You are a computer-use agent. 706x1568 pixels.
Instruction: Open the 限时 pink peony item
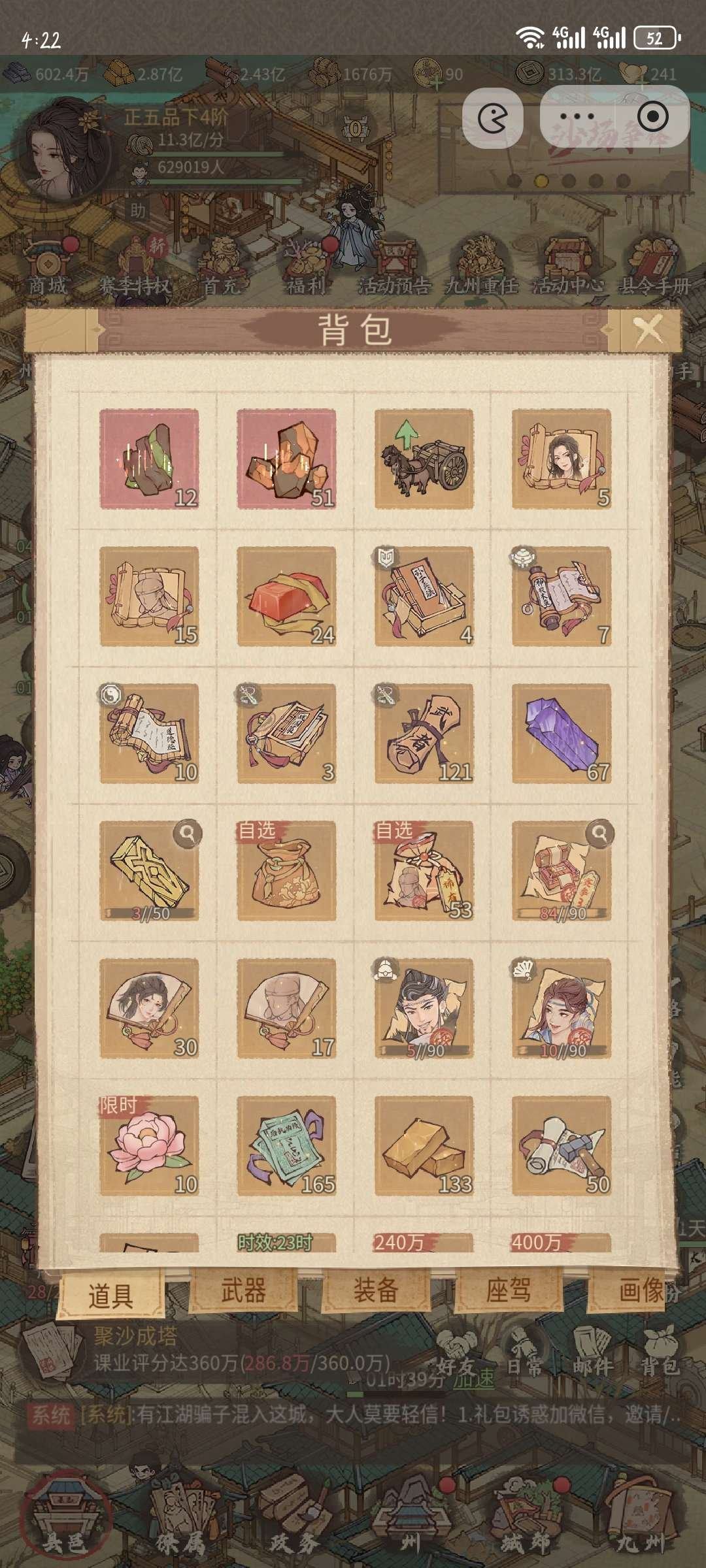point(149,1145)
